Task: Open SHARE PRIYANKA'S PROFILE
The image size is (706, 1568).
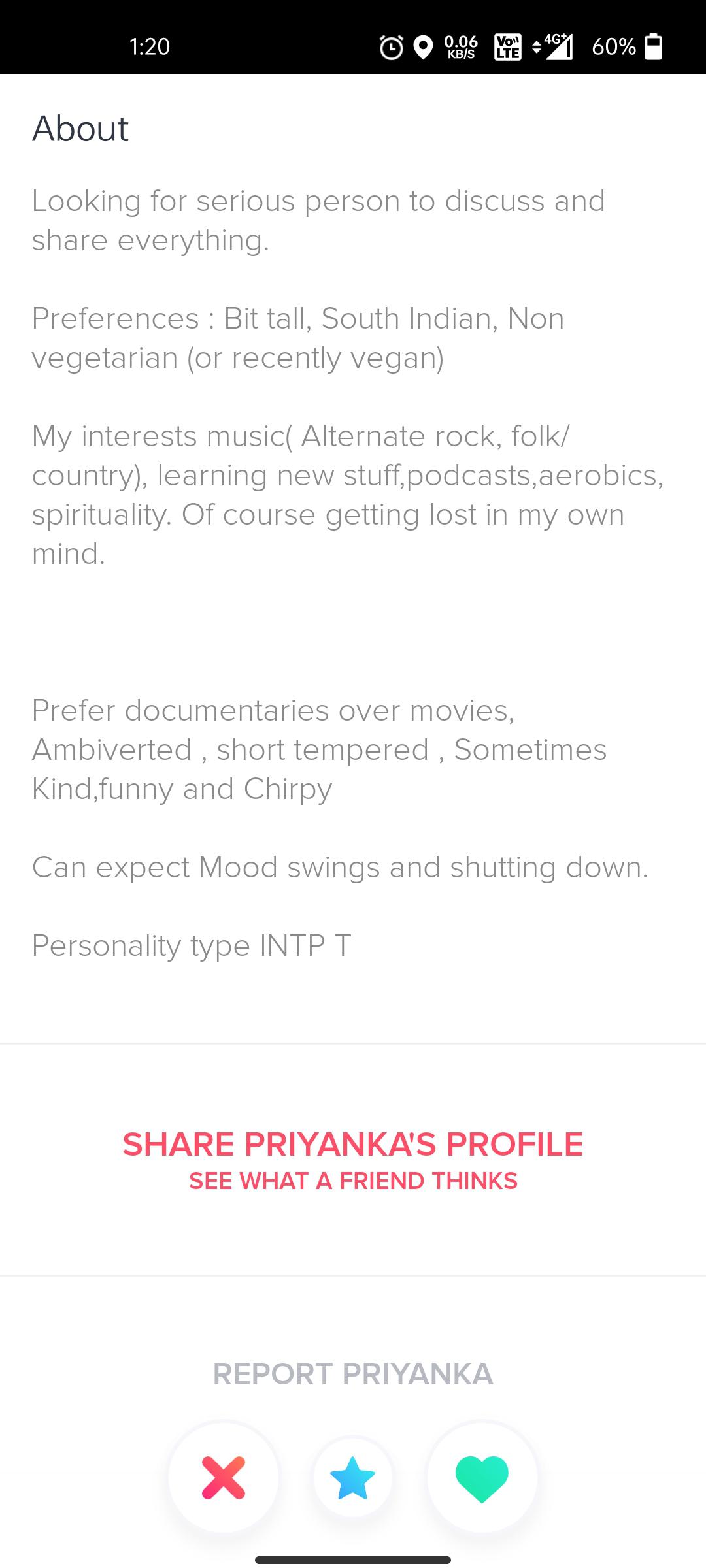Action: (x=353, y=1143)
